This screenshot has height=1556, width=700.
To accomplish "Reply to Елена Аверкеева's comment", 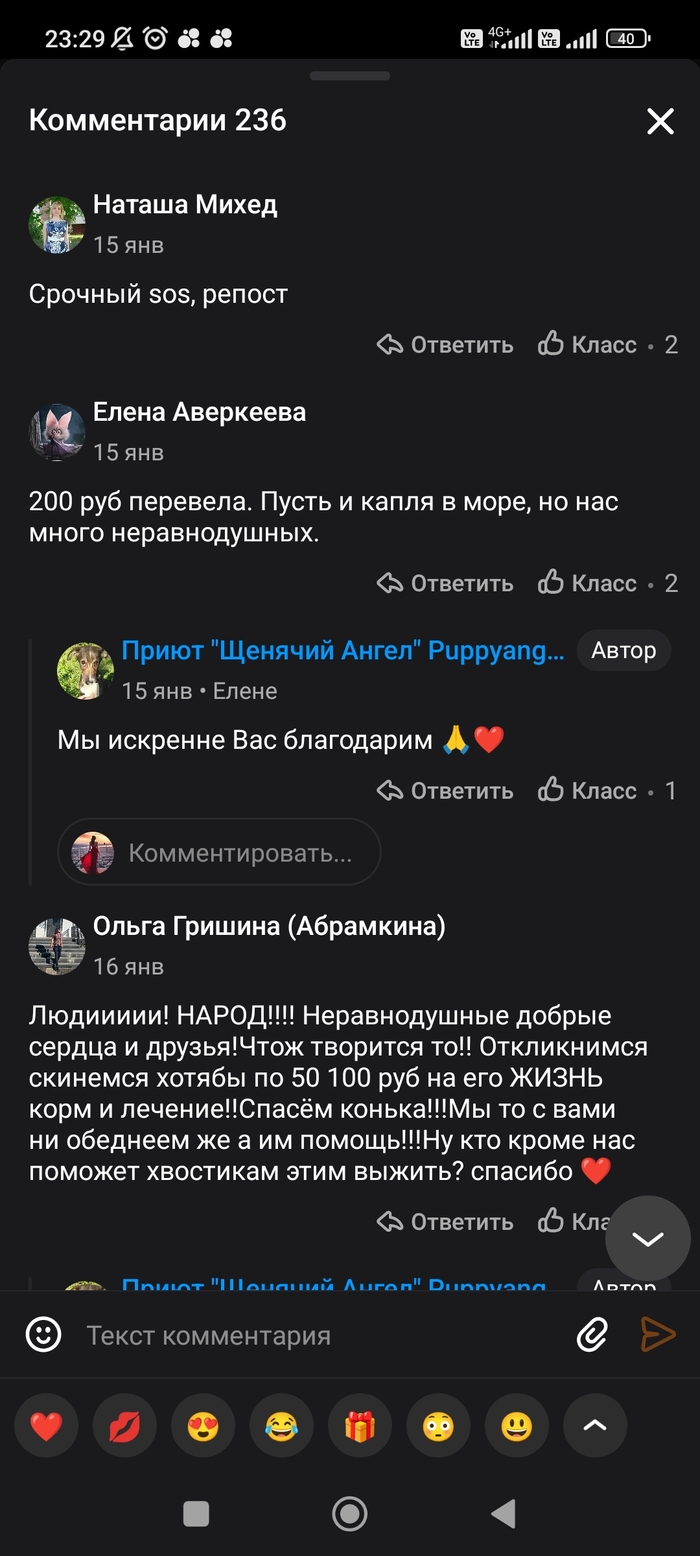I will coord(446,583).
